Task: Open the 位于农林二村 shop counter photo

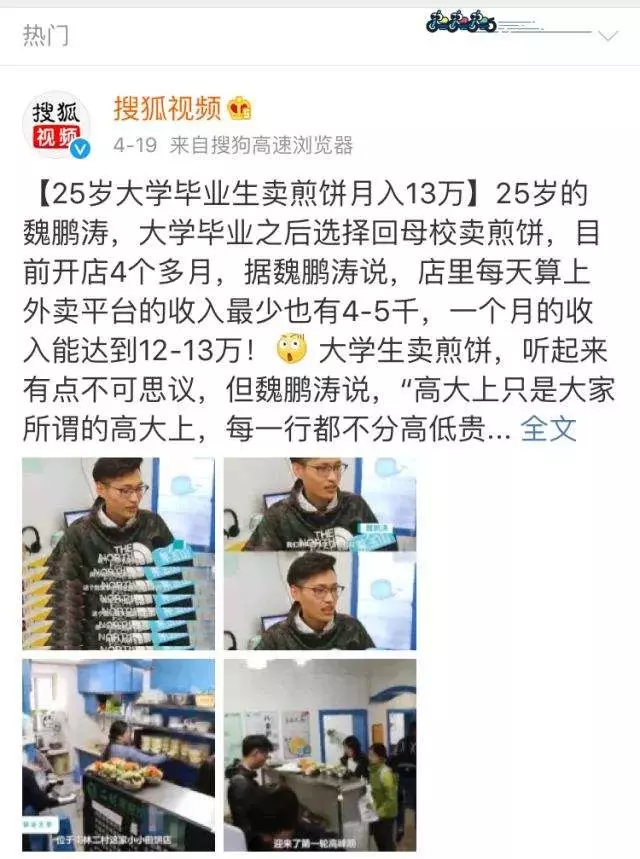Action: point(118,753)
